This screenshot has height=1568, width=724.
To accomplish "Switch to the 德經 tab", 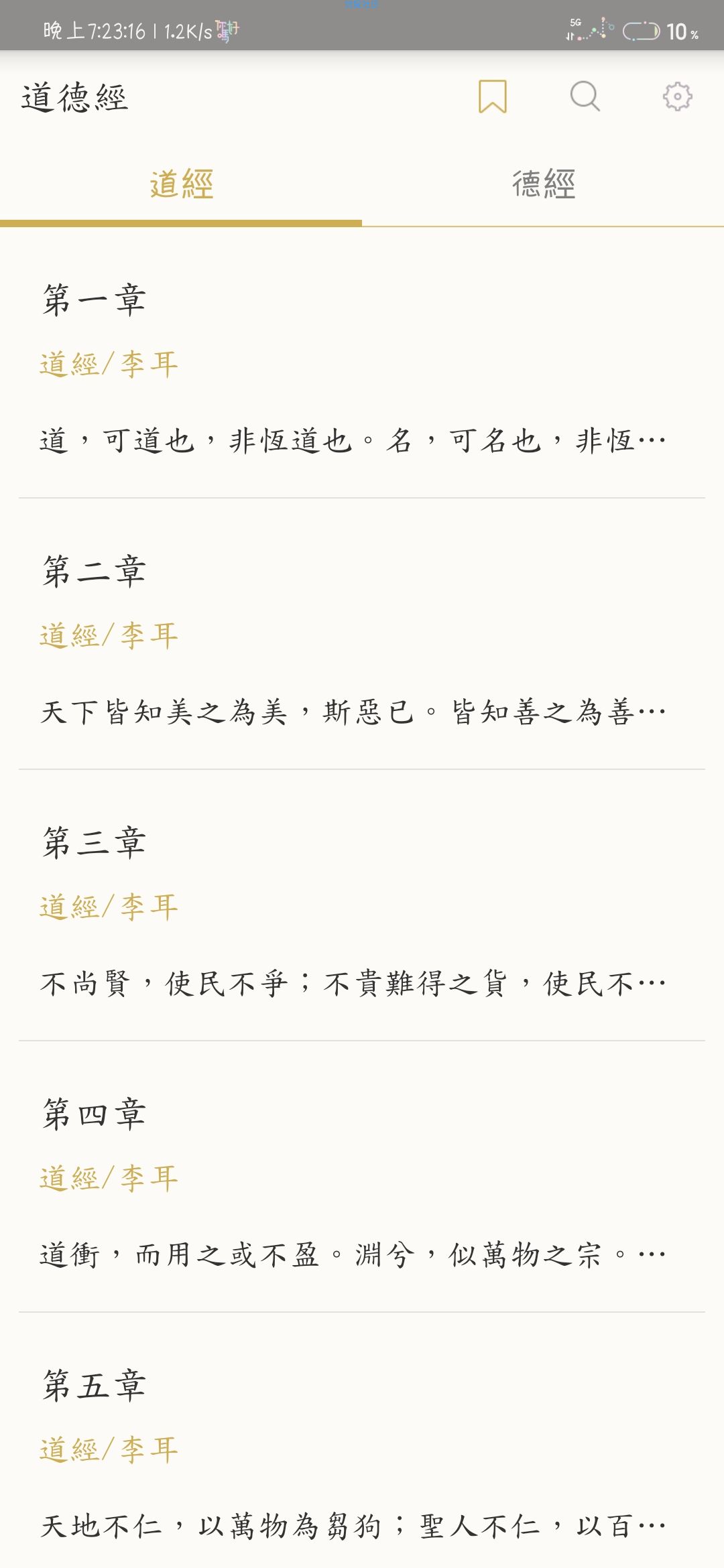I will pos(543,184).
